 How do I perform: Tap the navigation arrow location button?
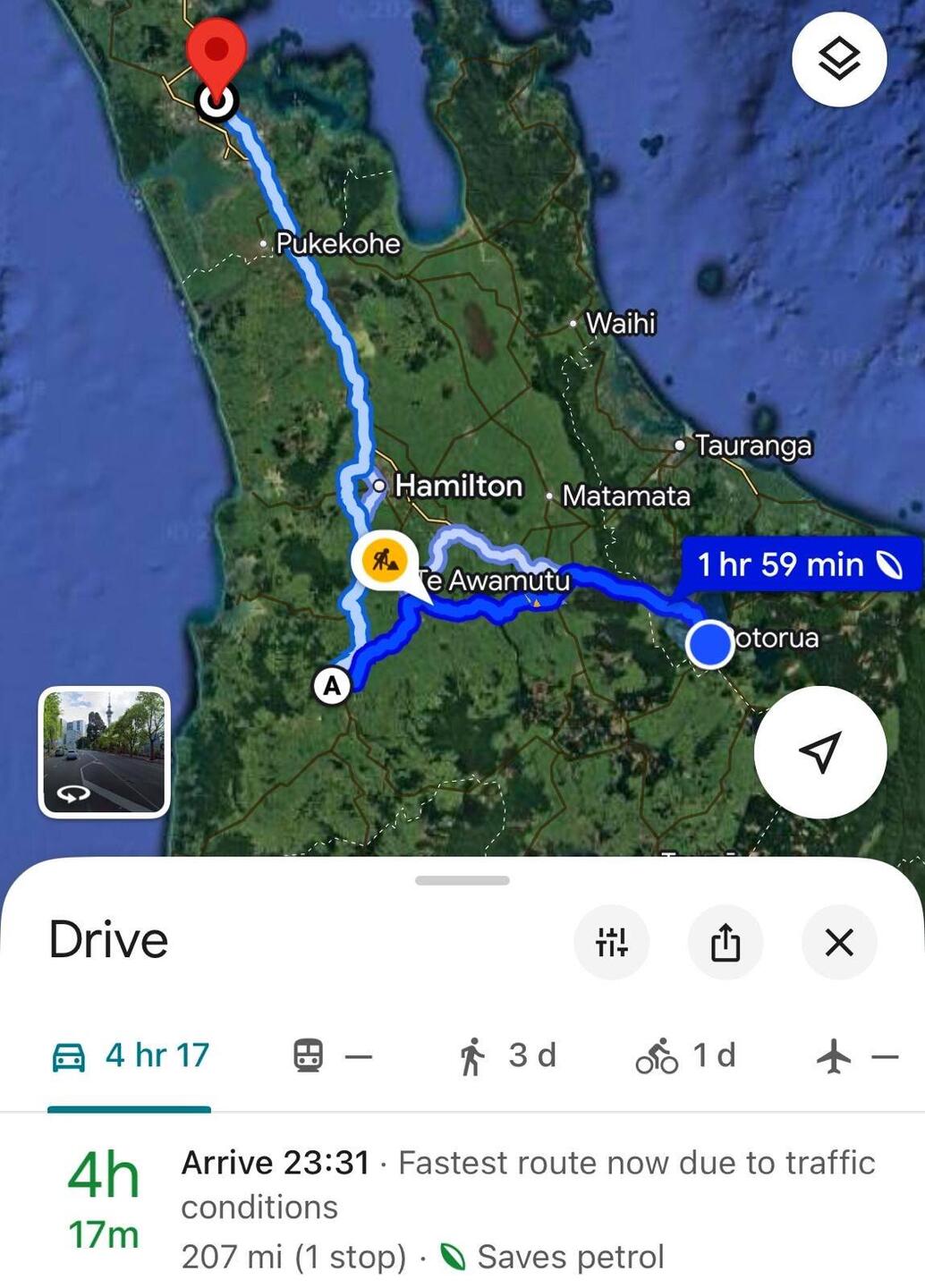point(819,751)
